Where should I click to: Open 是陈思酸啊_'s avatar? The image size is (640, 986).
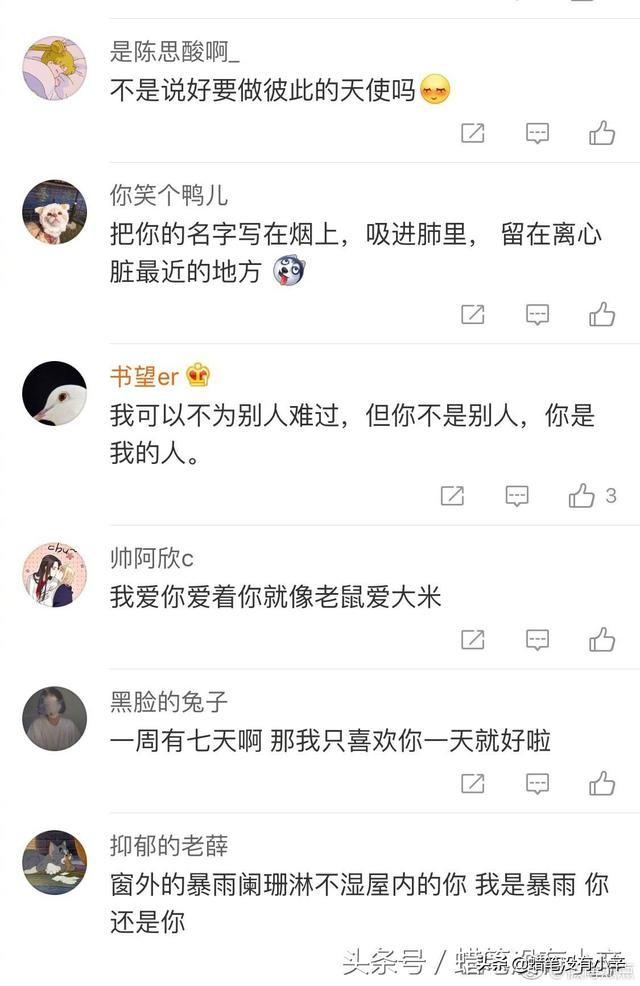54,68
